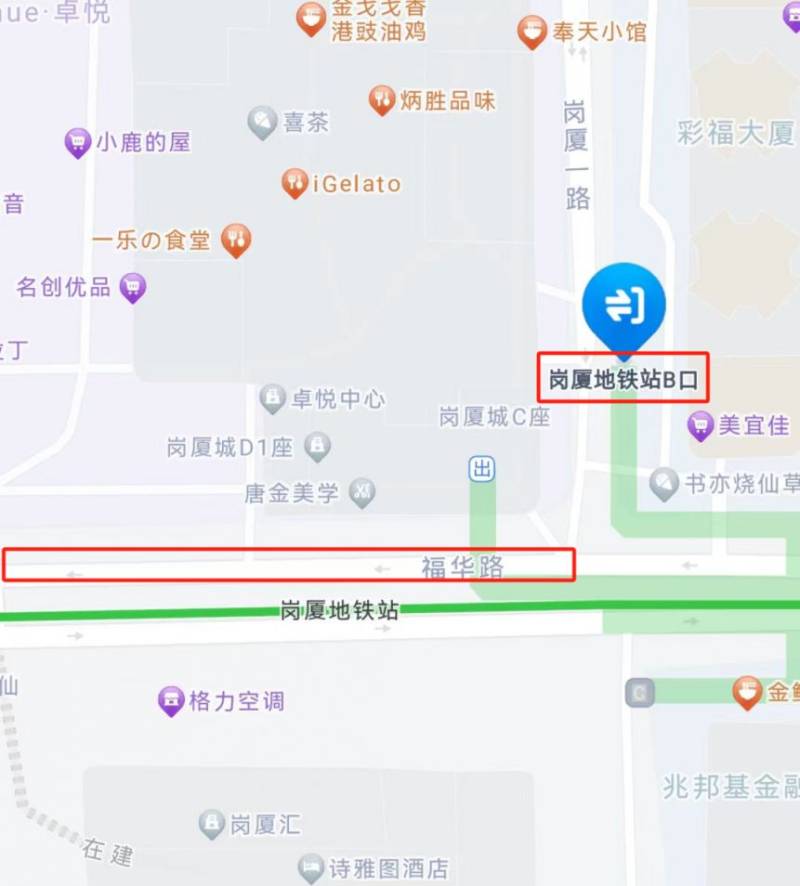Open the 喜茶 place marker
Image resolution: width=800 pixels, height=886 pixels.
(262, 122)
